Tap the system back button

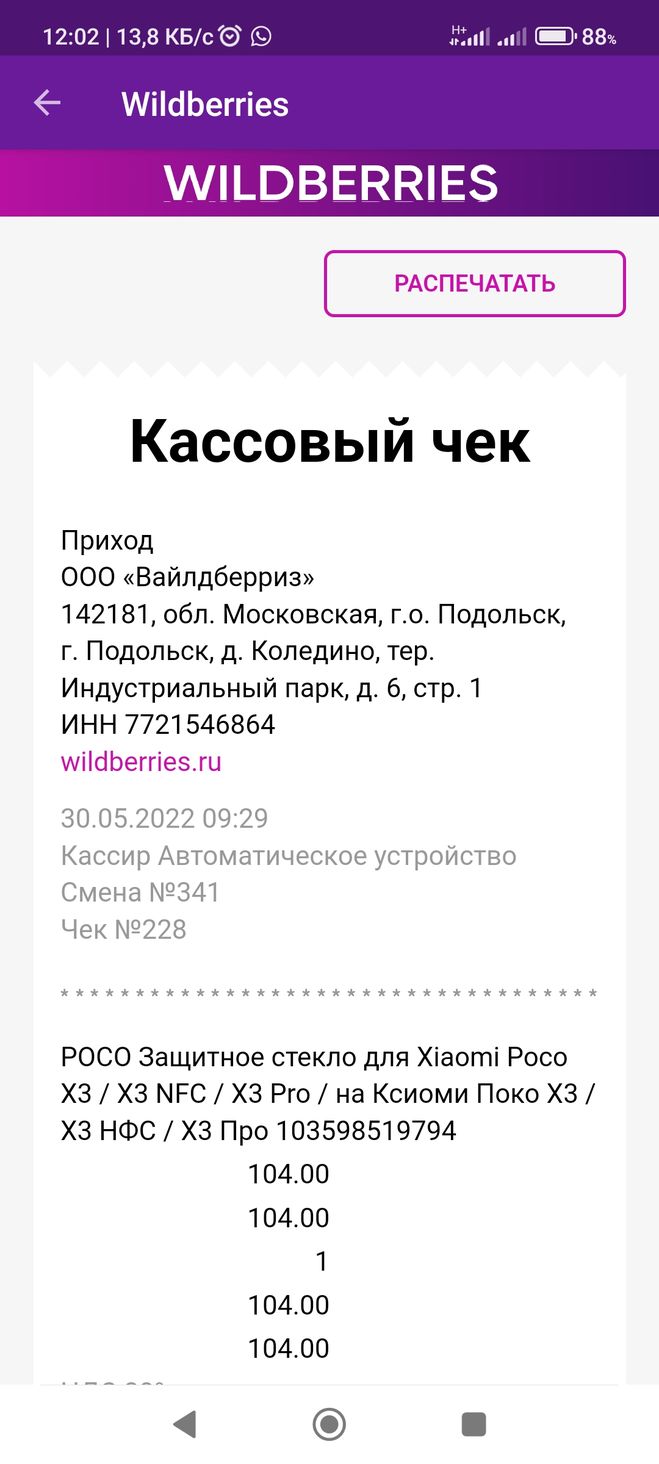pyautogui.click(x=184, y=1424)
